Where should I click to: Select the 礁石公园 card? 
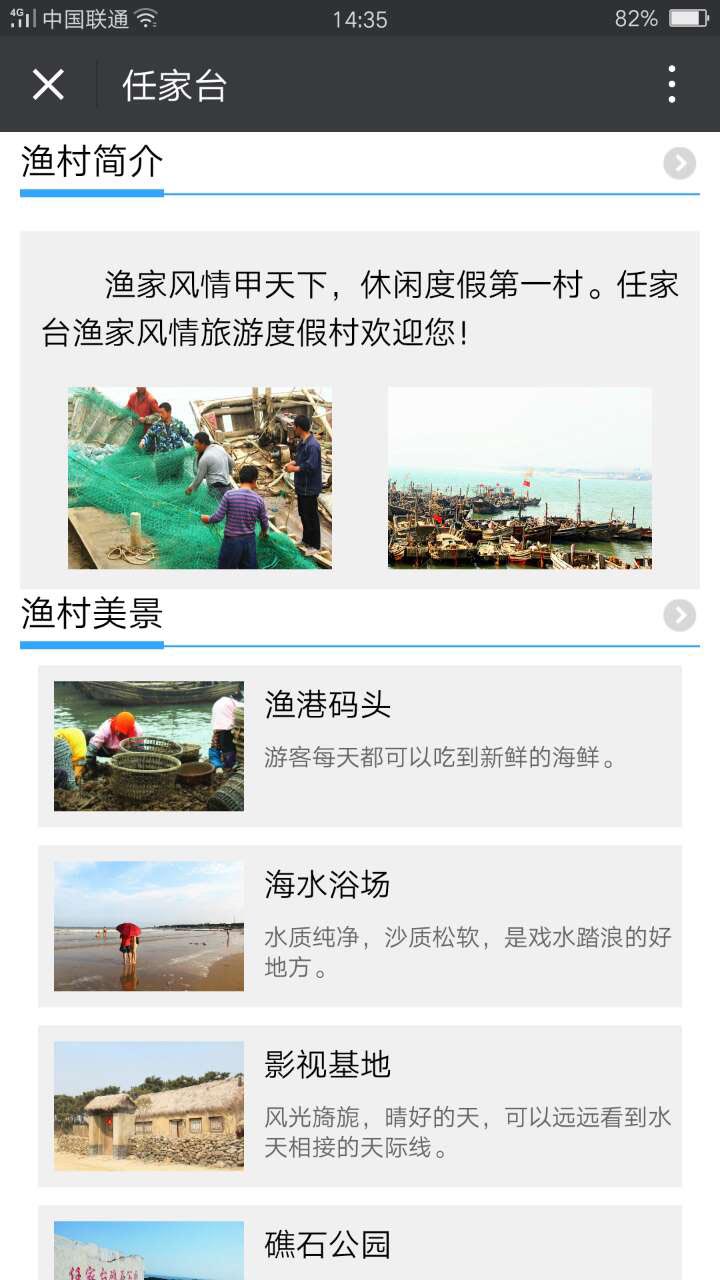tap(360, 1245)
